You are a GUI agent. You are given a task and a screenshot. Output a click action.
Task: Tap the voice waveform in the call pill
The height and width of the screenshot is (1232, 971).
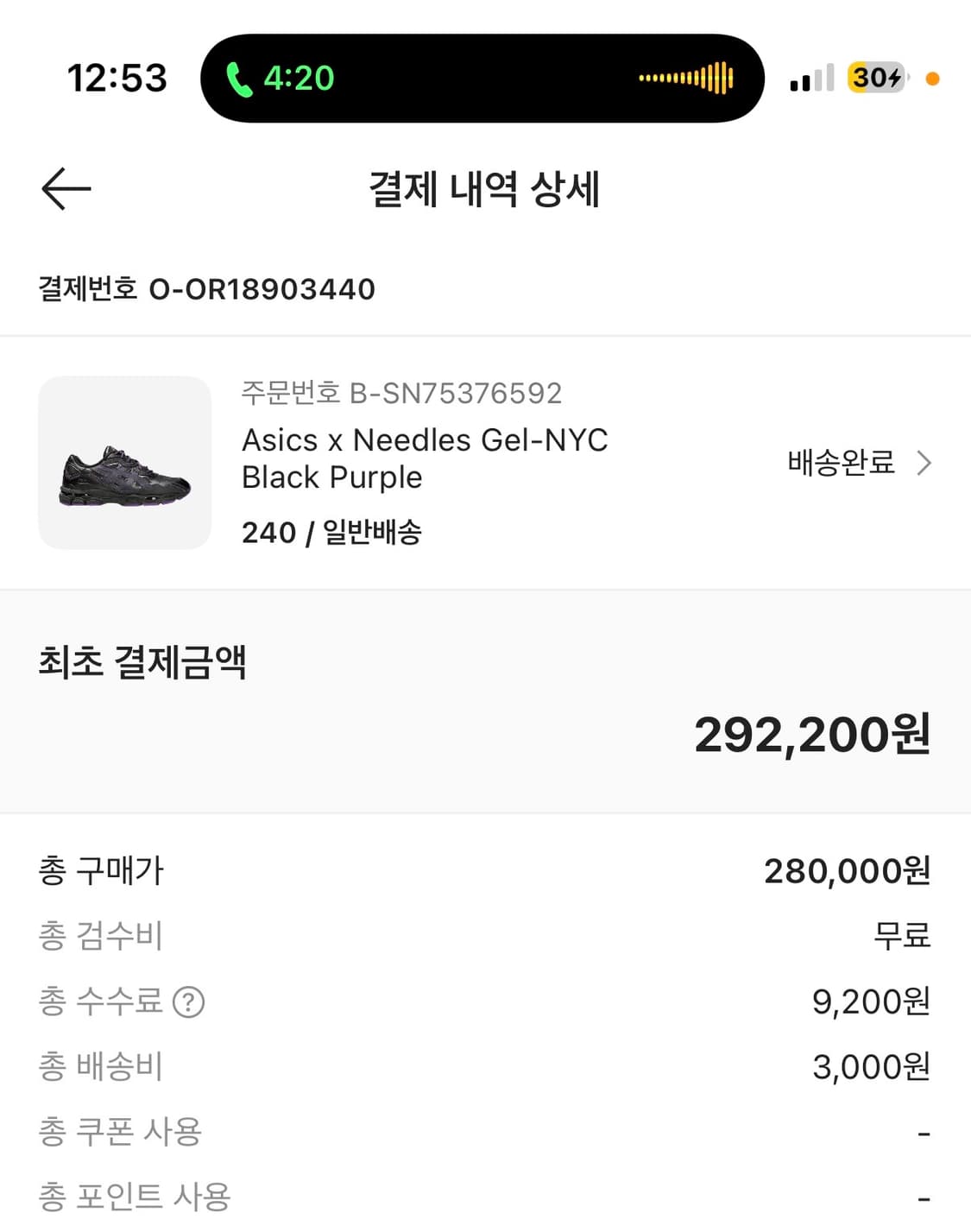coord(684,78)
